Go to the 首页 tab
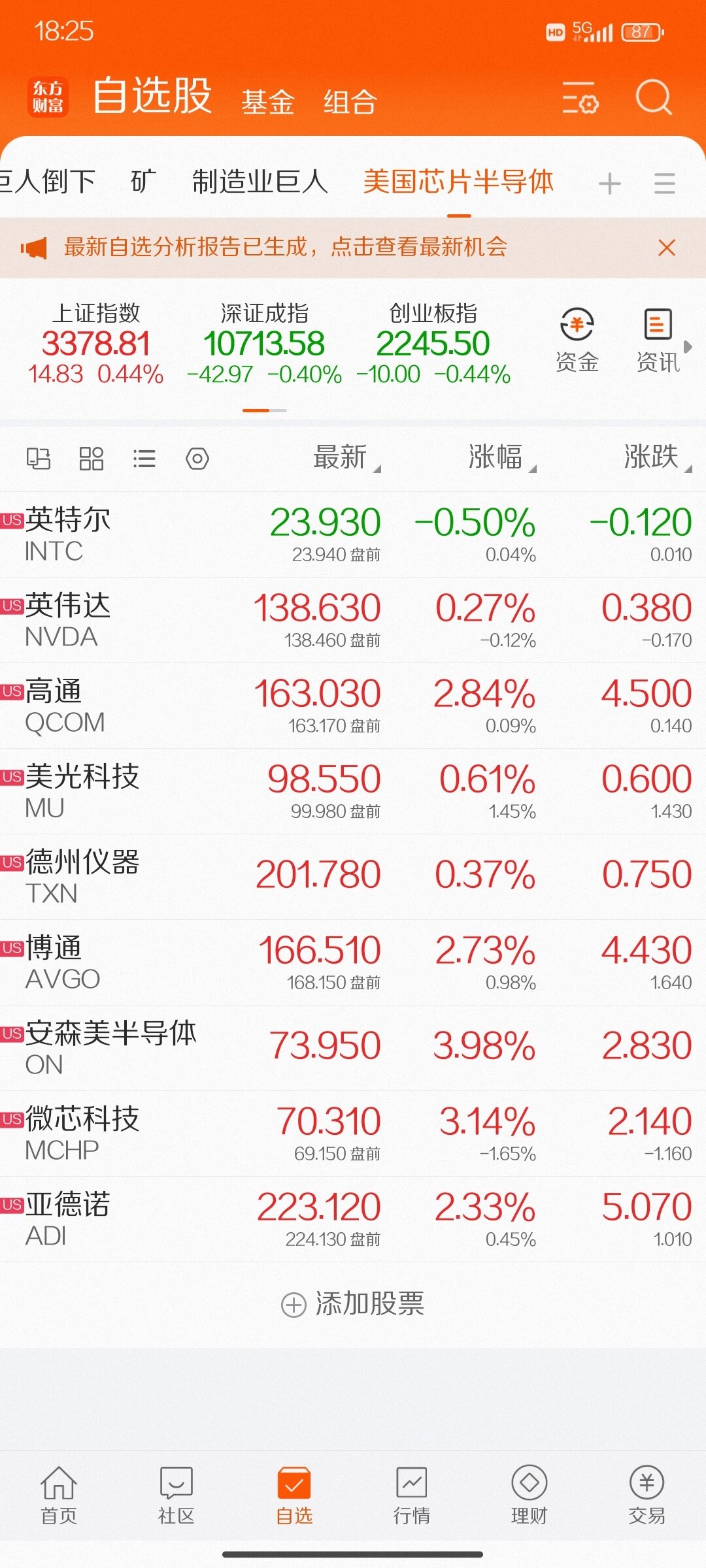The height and width of the screenshot is (1568, 706). tap(59, 1495)
